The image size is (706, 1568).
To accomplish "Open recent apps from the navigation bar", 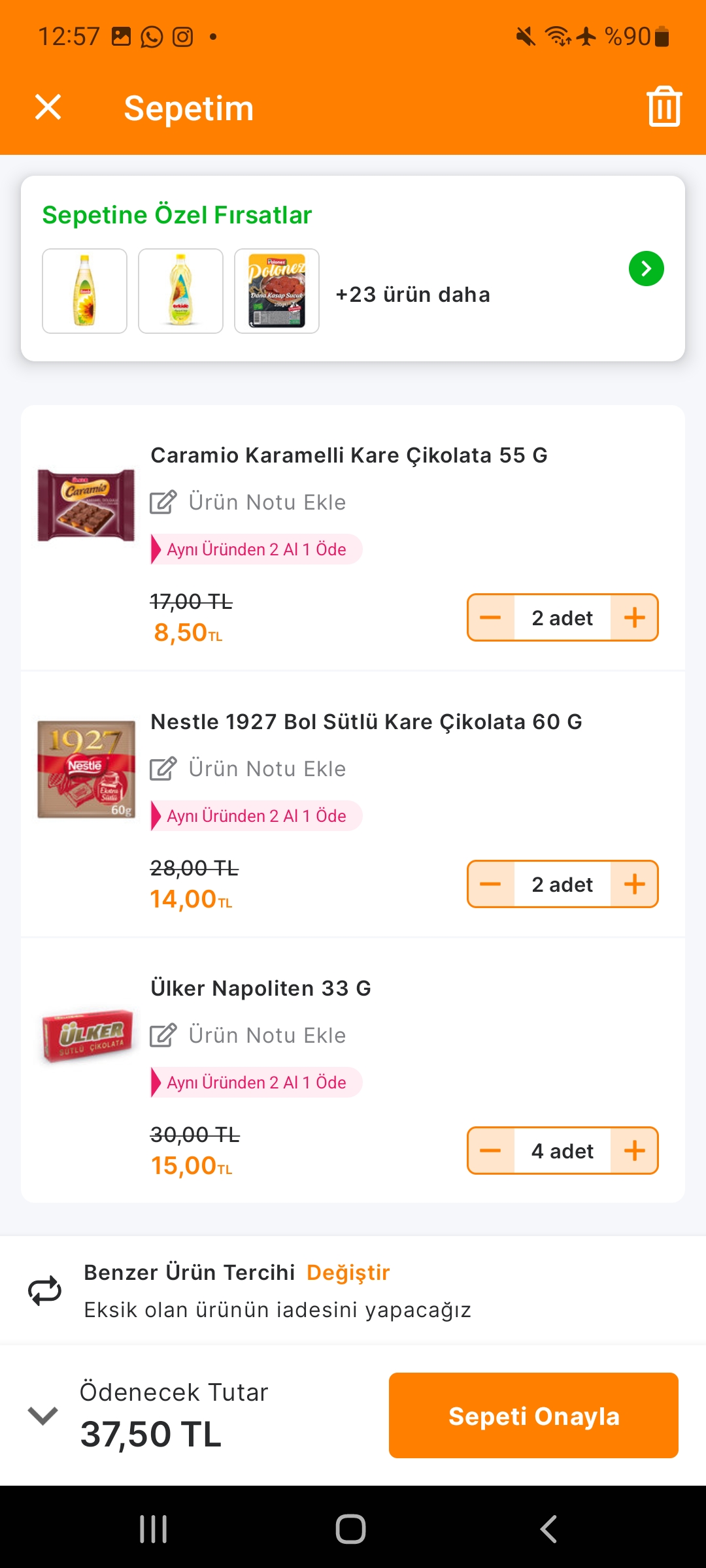I will point(154,1529).
